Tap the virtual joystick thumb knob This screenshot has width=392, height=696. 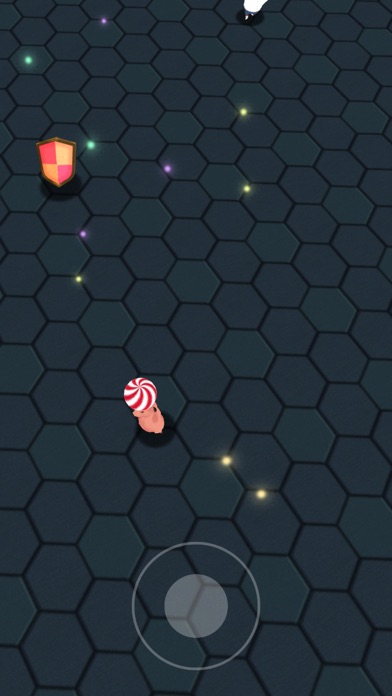(196, 606)
